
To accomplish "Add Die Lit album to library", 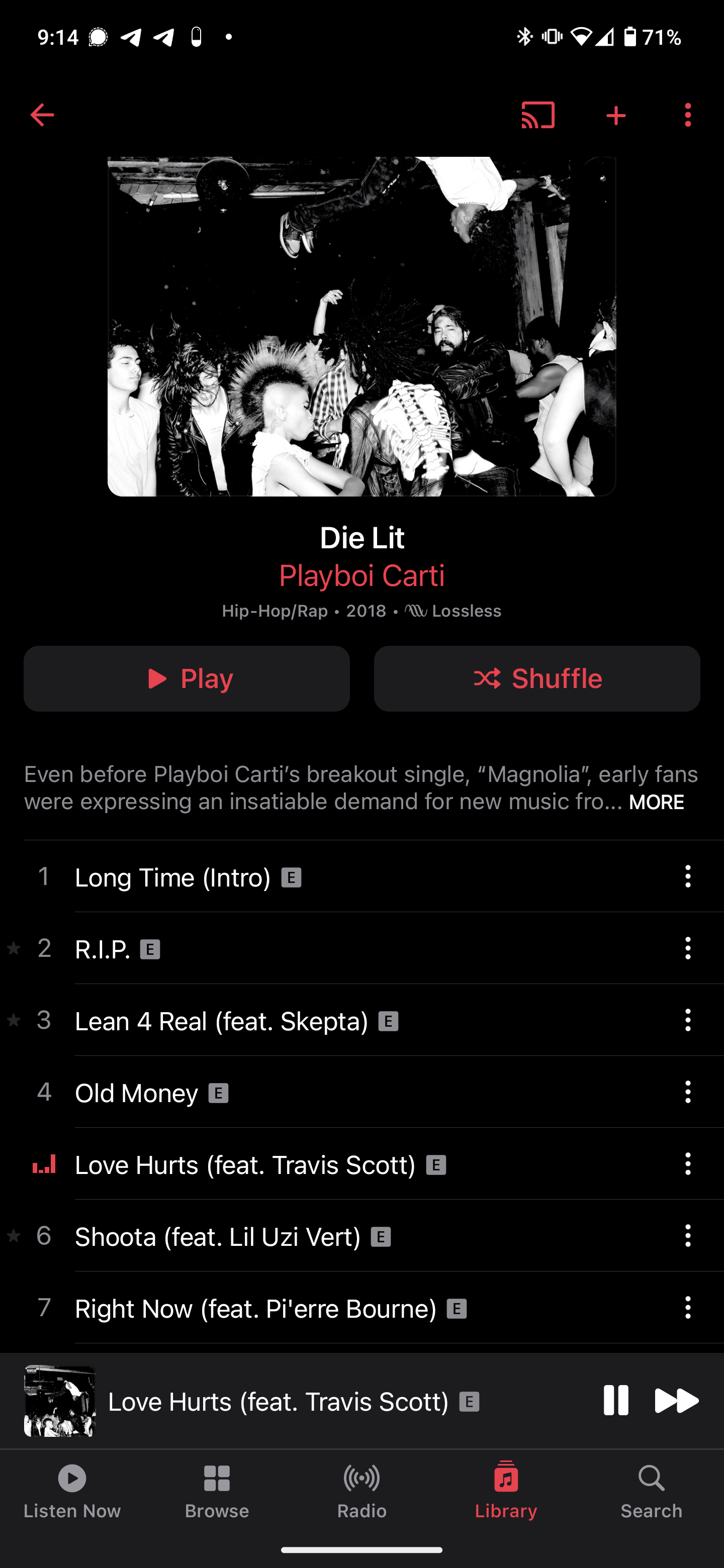I will 615,115.
